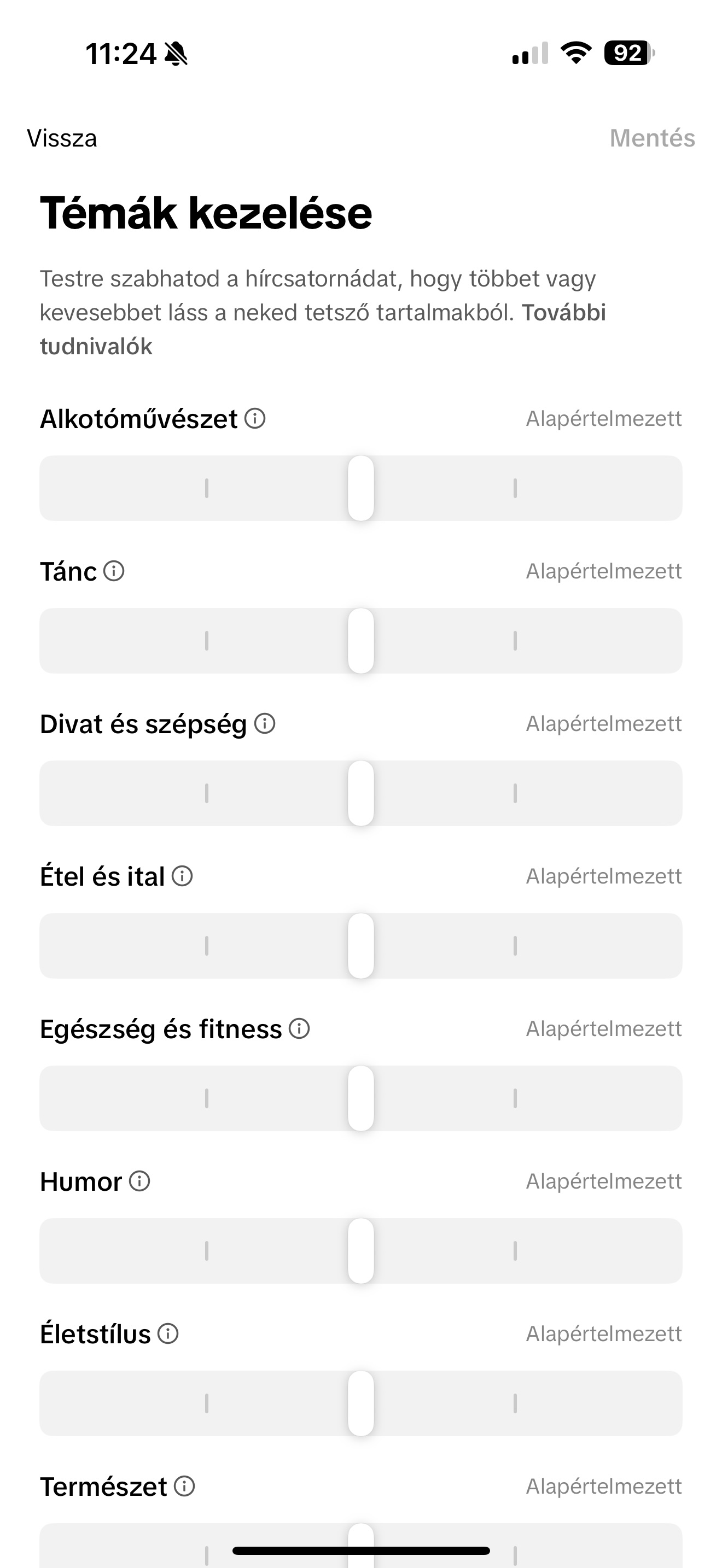Go back with the Vissza button
Image resolution: width=722 pixels, height=1568 pixels.
pos(61,138)
